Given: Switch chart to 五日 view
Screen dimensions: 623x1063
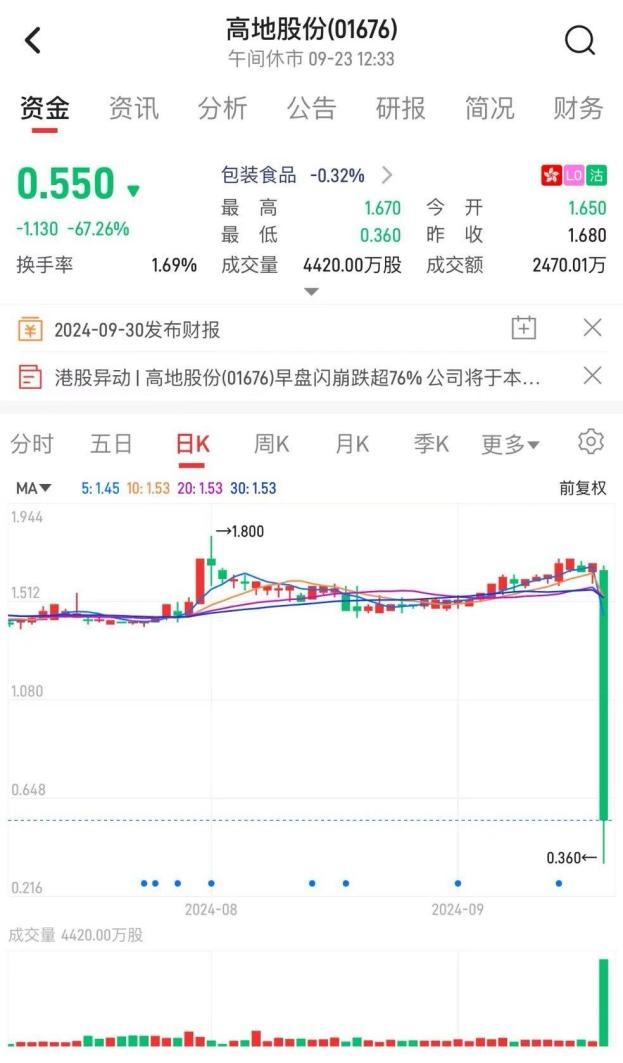Looking at the screenshot, I should (111, 444).
